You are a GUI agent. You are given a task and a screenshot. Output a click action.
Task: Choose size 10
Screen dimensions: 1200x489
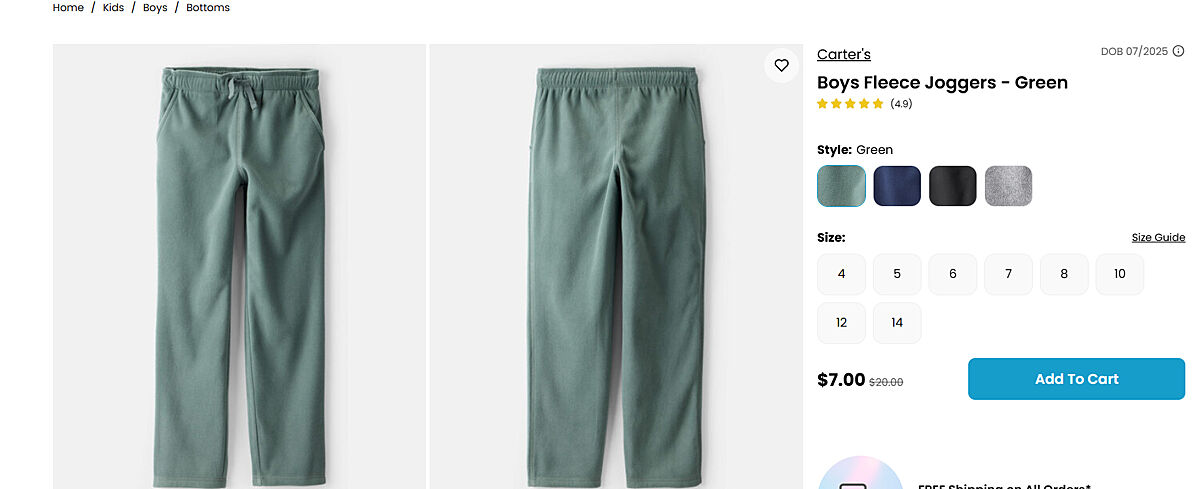pos(1120,274)
